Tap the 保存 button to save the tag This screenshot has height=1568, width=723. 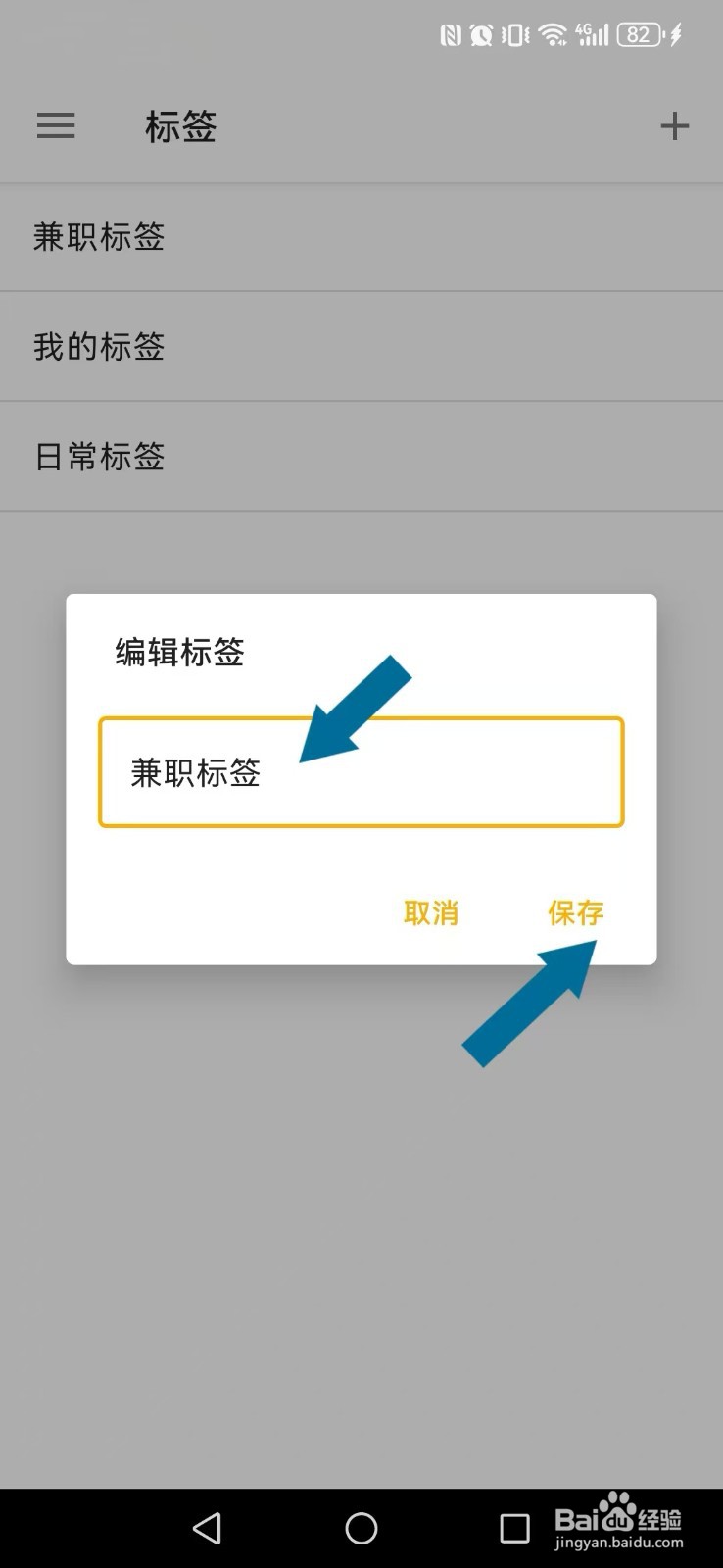click(x=576, y=912)
